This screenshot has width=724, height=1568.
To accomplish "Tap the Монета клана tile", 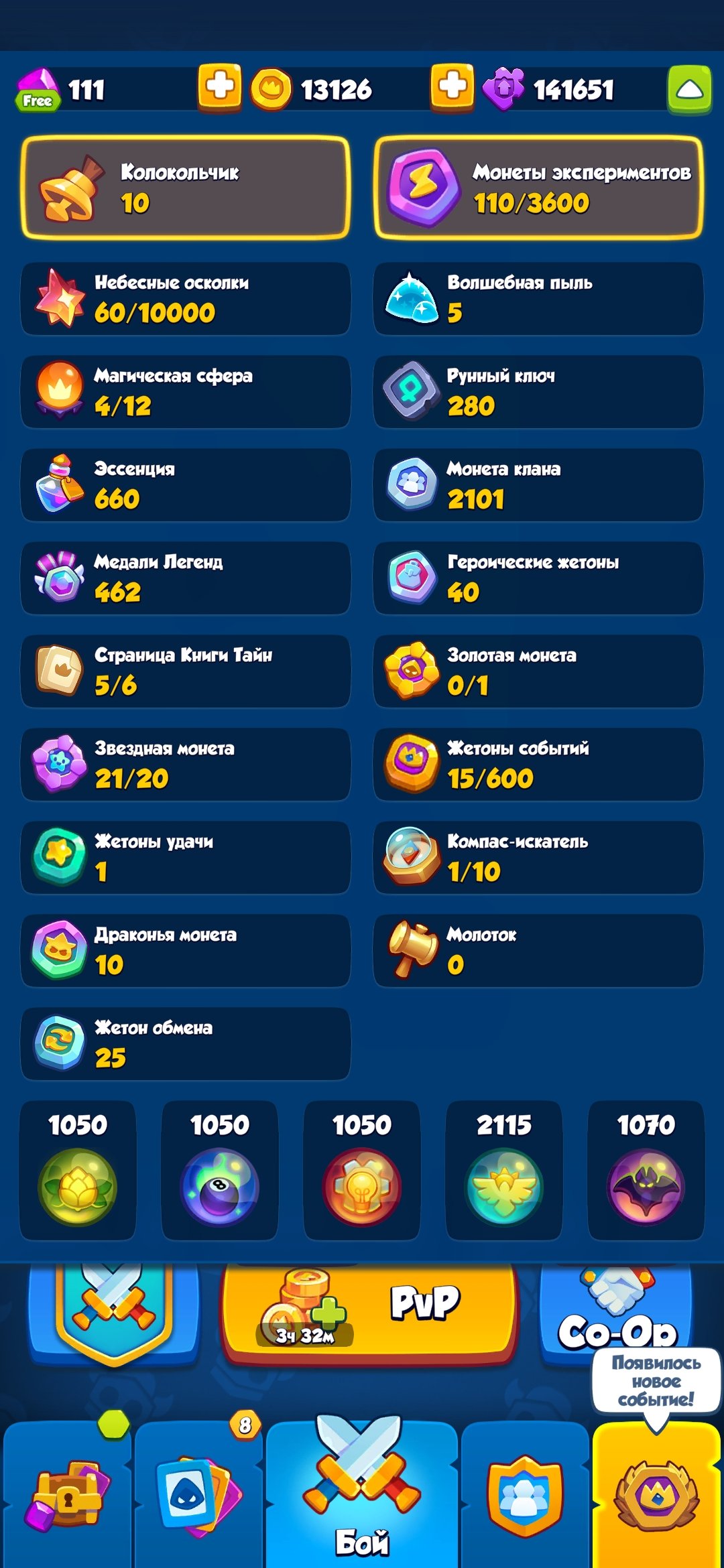I will point(538,485).
